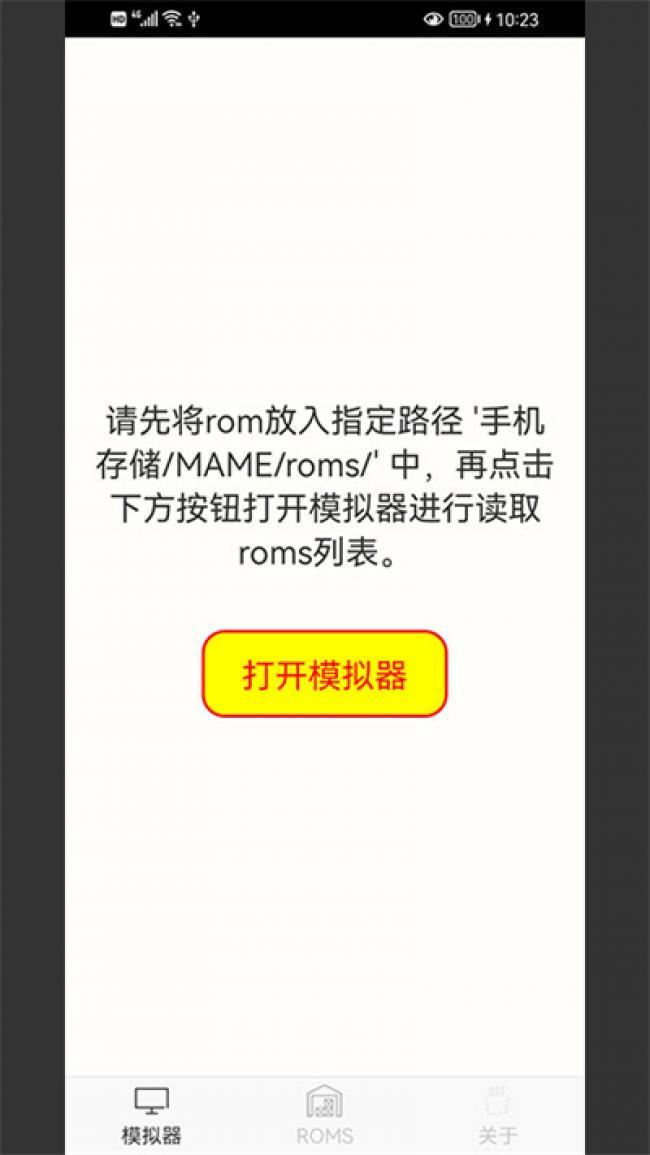Open the 关于 tab
This screenshot has height=1155, width=650.
tap(497, 1115)
